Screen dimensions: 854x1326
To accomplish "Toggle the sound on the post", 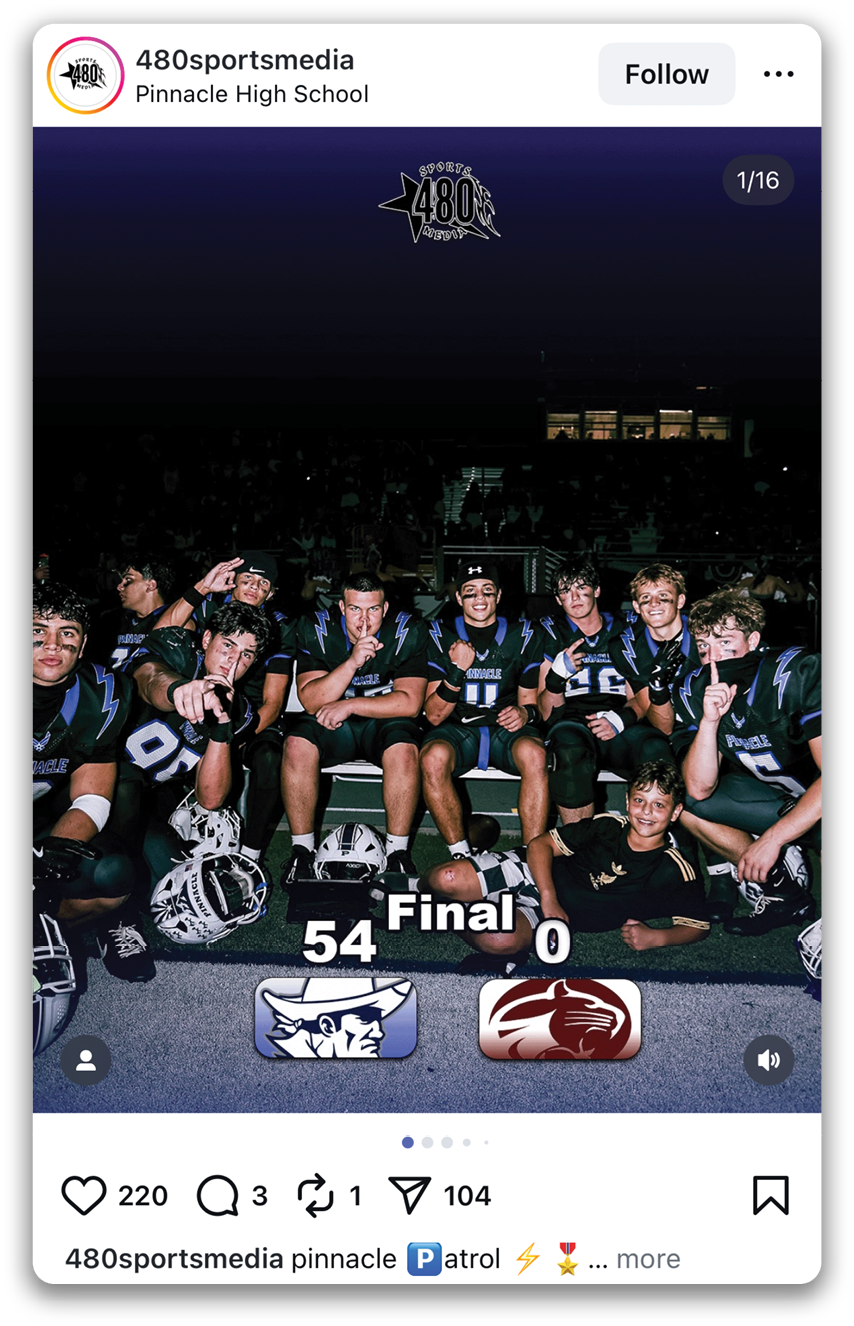I will 768,1061.
